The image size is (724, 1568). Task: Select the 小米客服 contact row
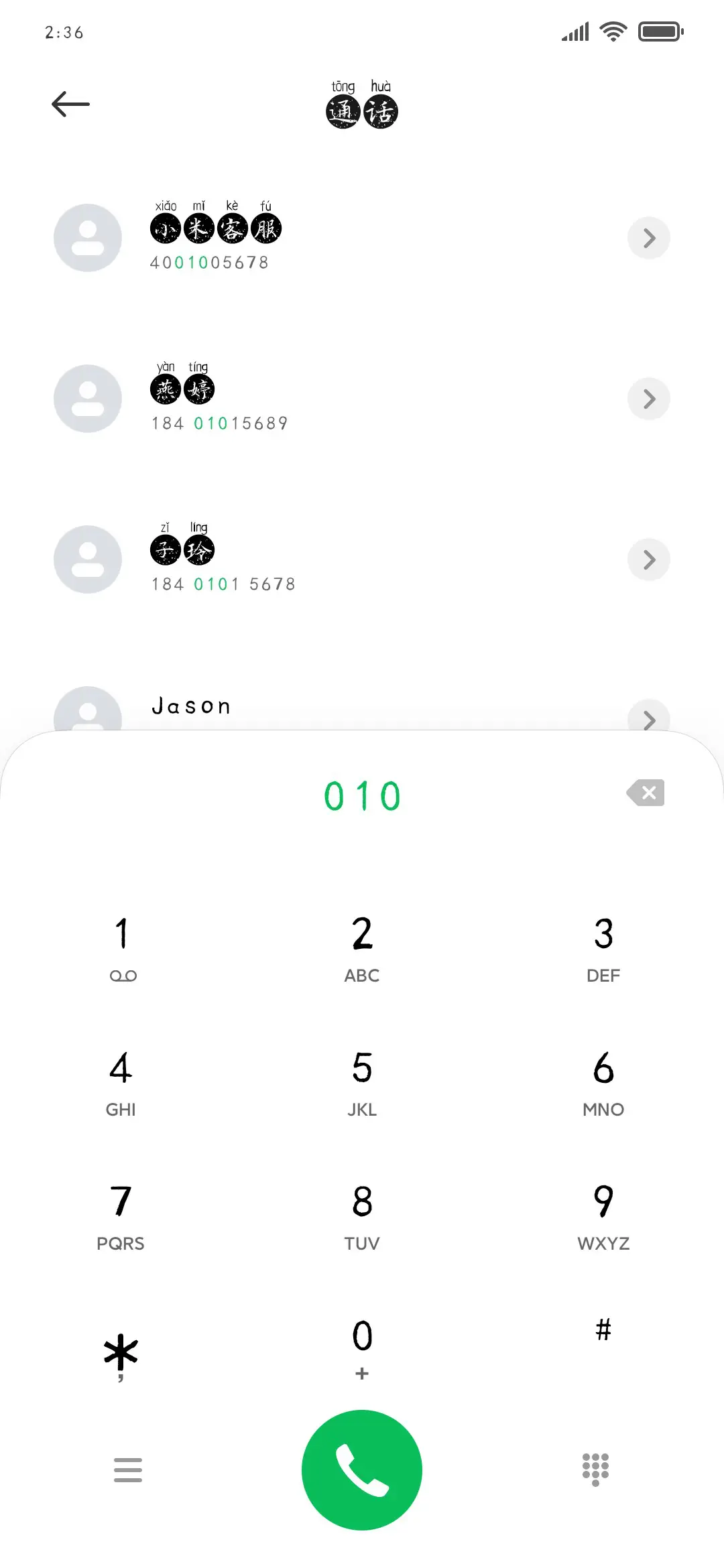335,239
